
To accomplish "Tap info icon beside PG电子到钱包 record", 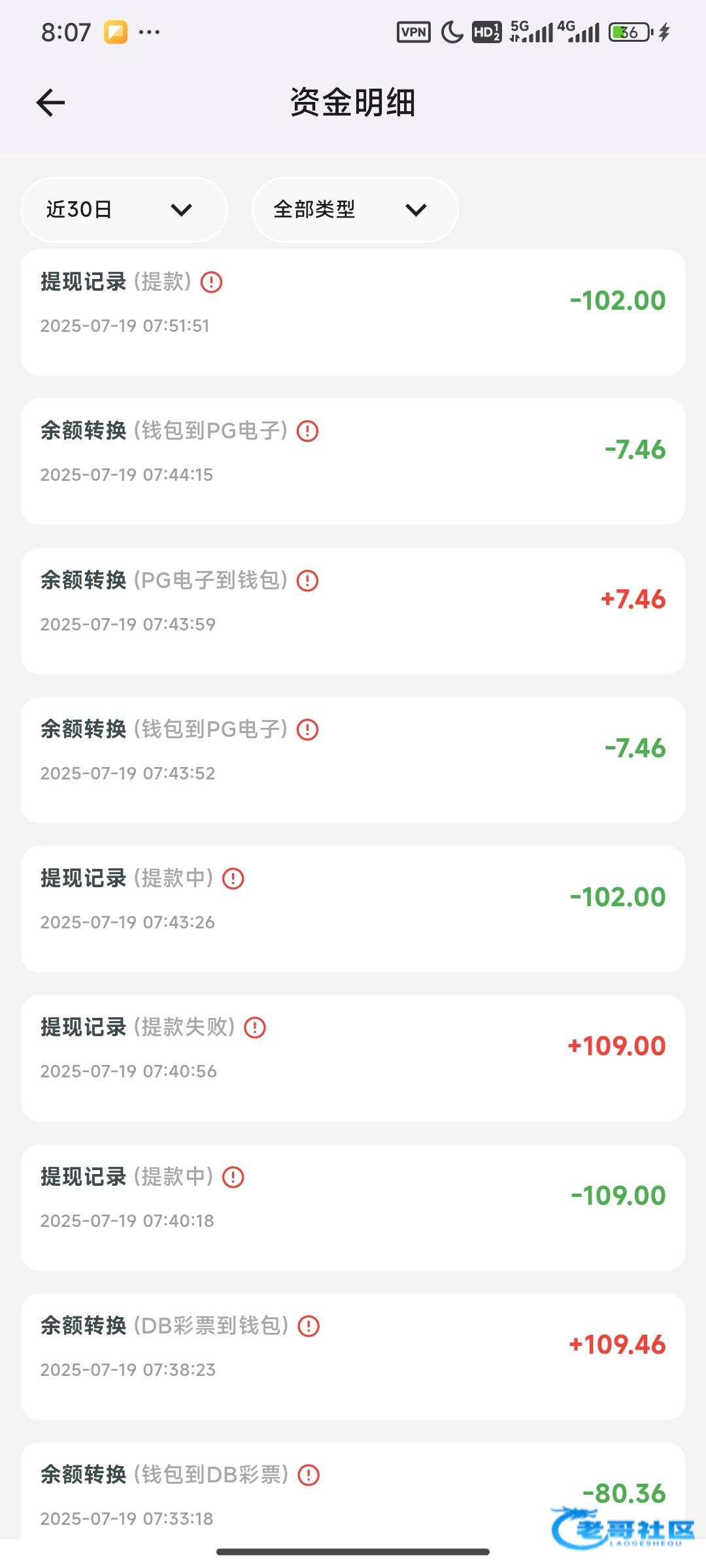I will click(307, 580).
